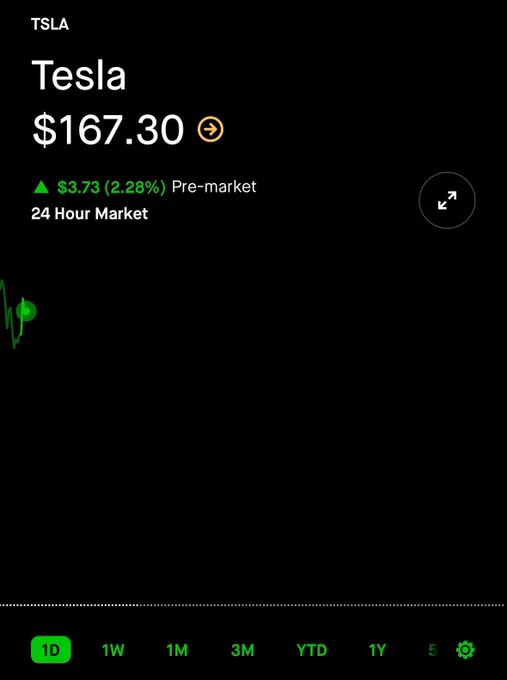Switch to the 1Y chart range
The image size is (507, 680).
377,650
